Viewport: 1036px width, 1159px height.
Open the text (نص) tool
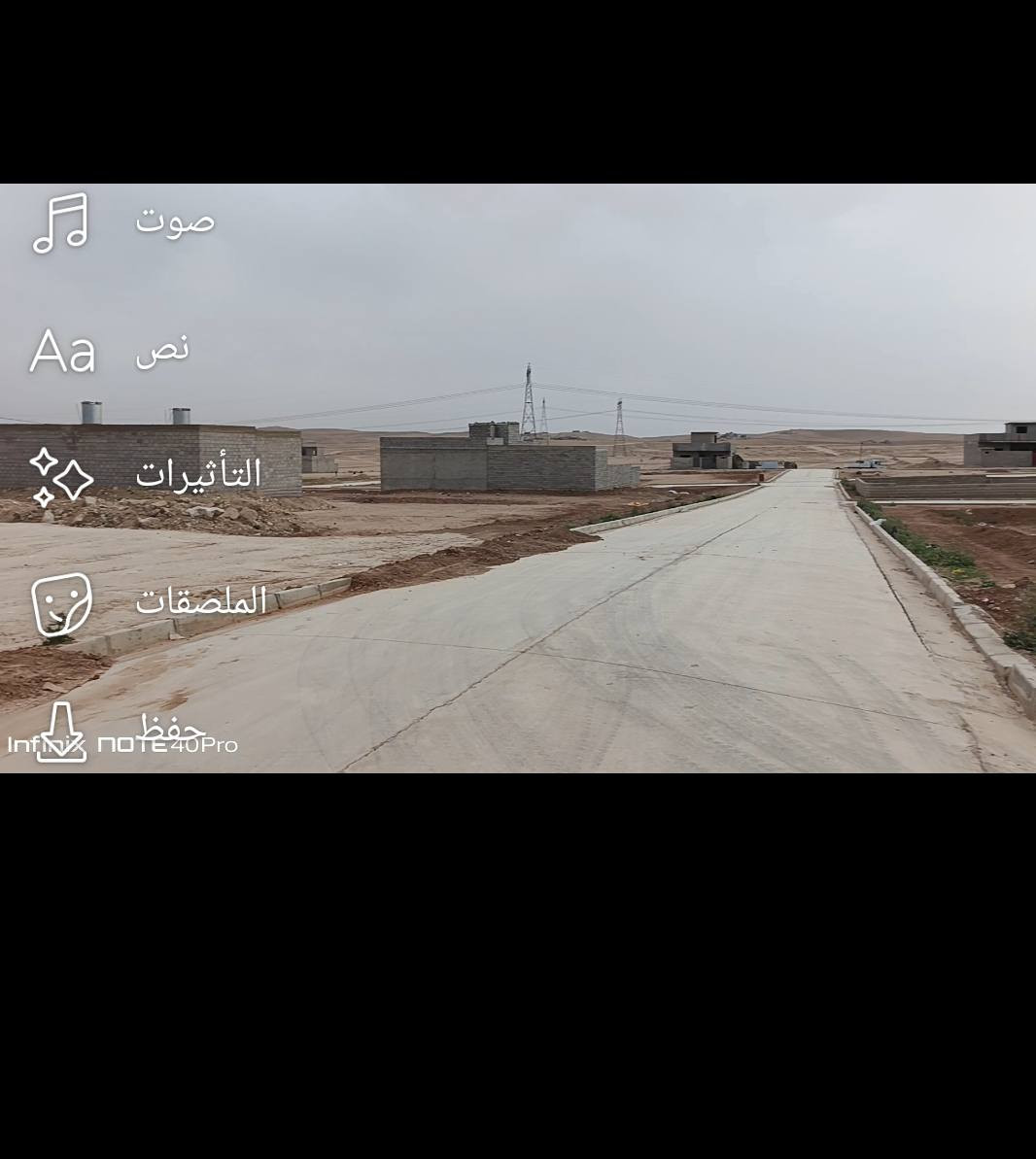point(63,351)
